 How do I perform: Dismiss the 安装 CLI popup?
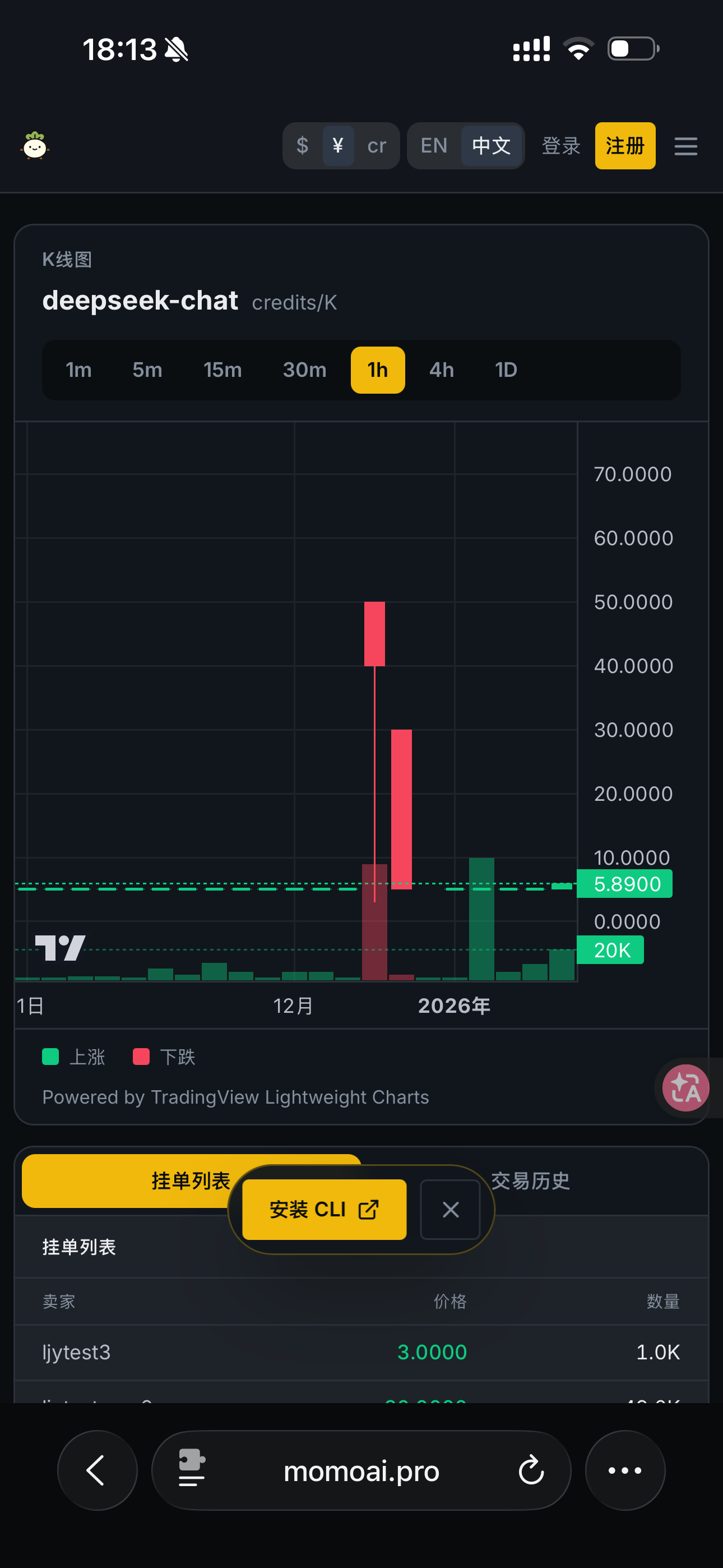click(451, 1210)
